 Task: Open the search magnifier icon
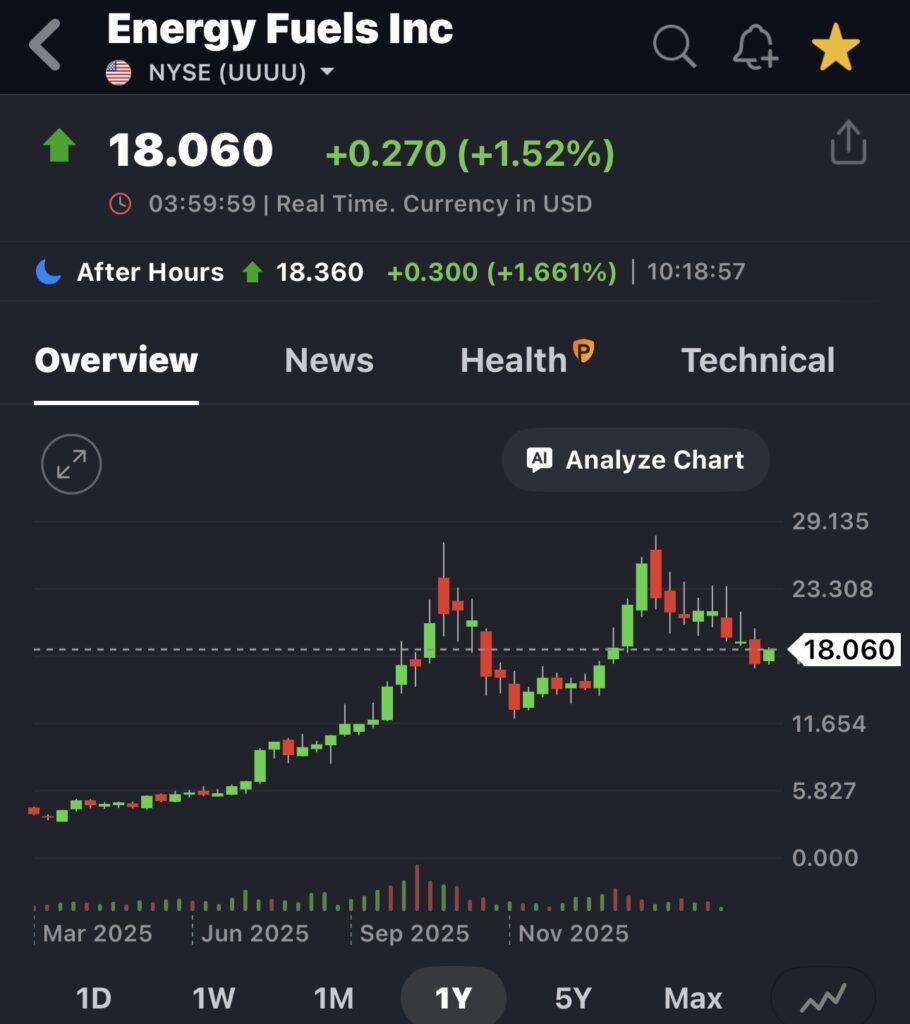(674, 46)
